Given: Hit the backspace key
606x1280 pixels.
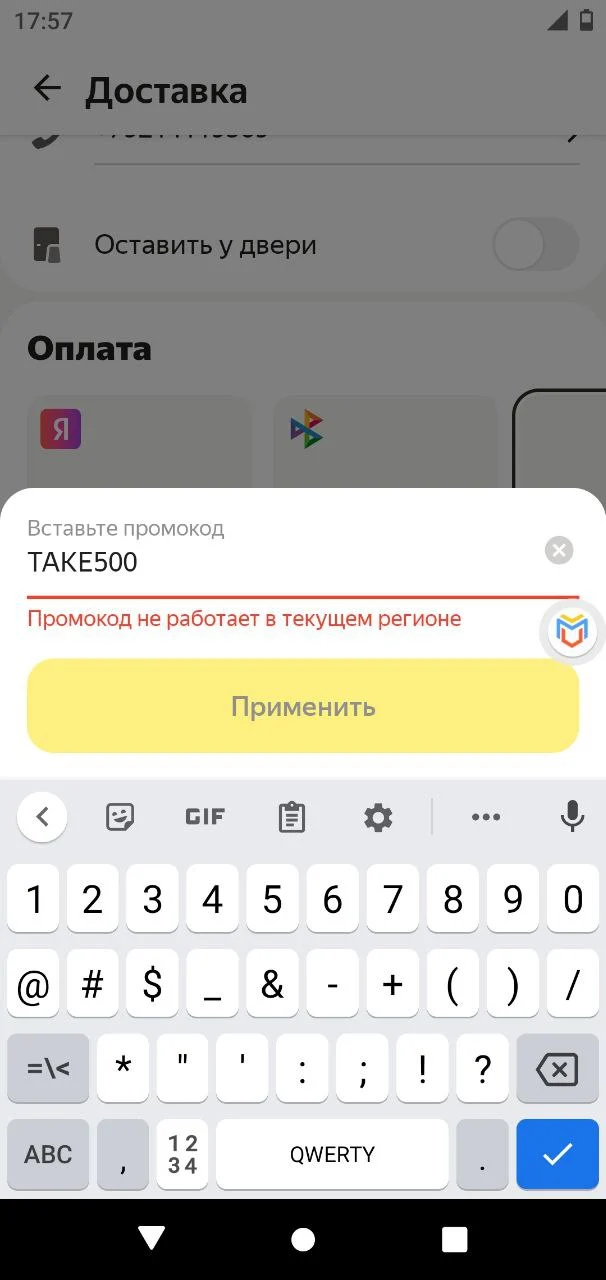Looking at the screenshot, I should (557, 1069).
